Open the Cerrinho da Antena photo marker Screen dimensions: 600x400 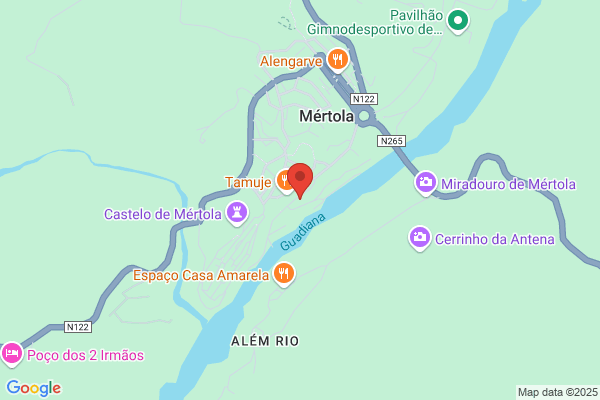pos(419,238)
